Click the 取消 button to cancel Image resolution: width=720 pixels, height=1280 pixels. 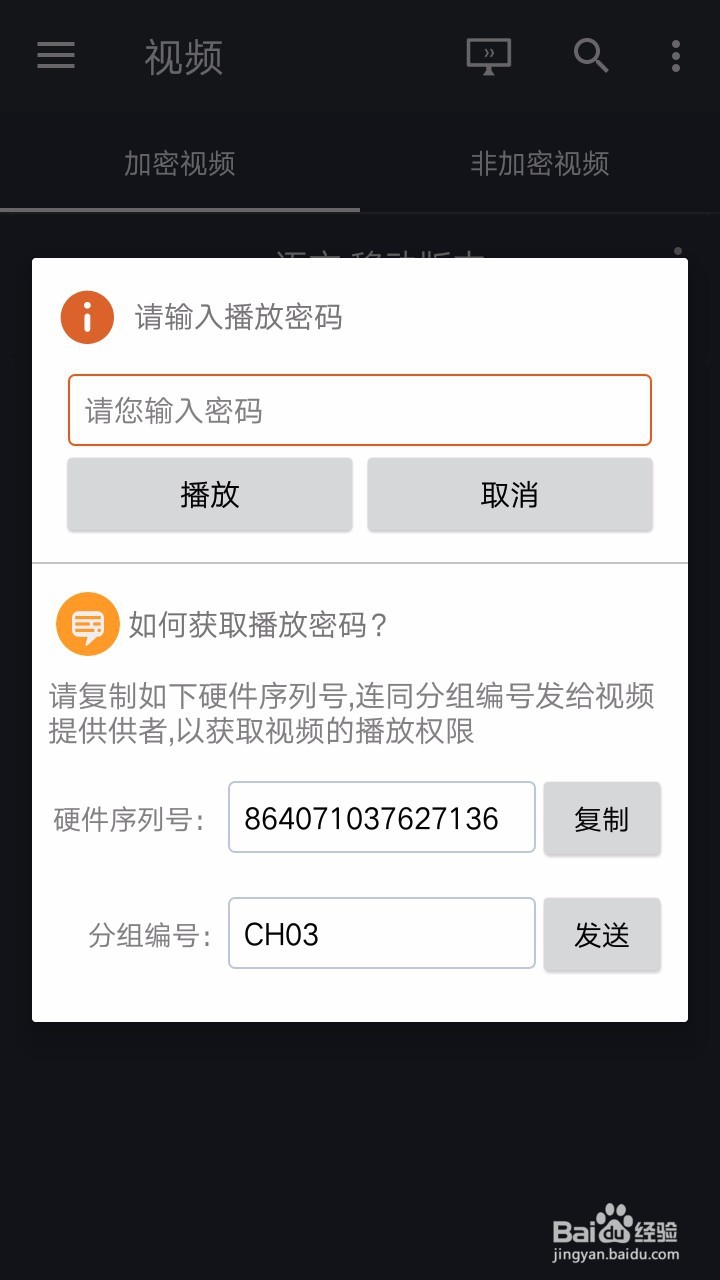click(510, 494)
